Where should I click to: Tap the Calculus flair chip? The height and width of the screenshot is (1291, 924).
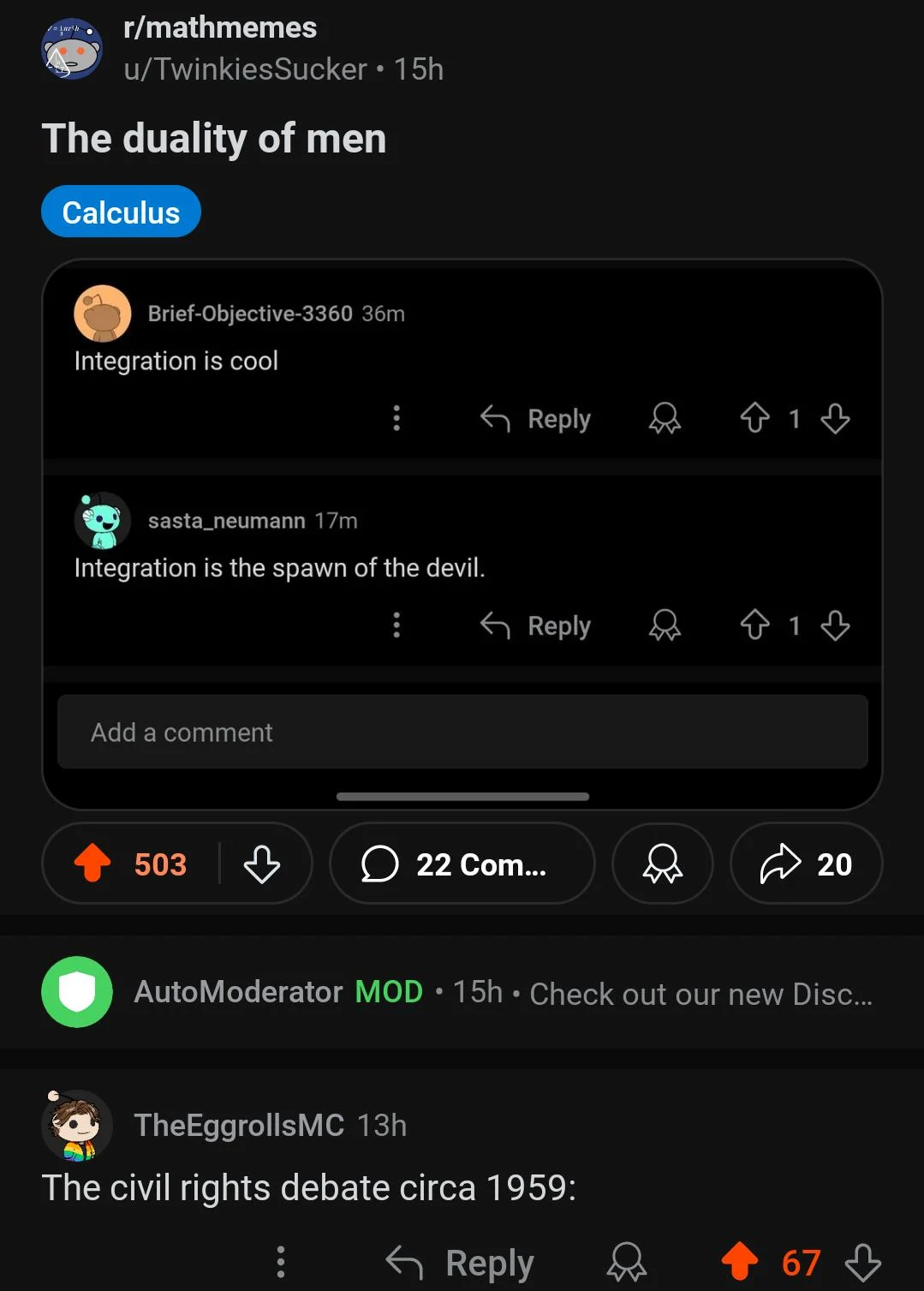(121, 212)
